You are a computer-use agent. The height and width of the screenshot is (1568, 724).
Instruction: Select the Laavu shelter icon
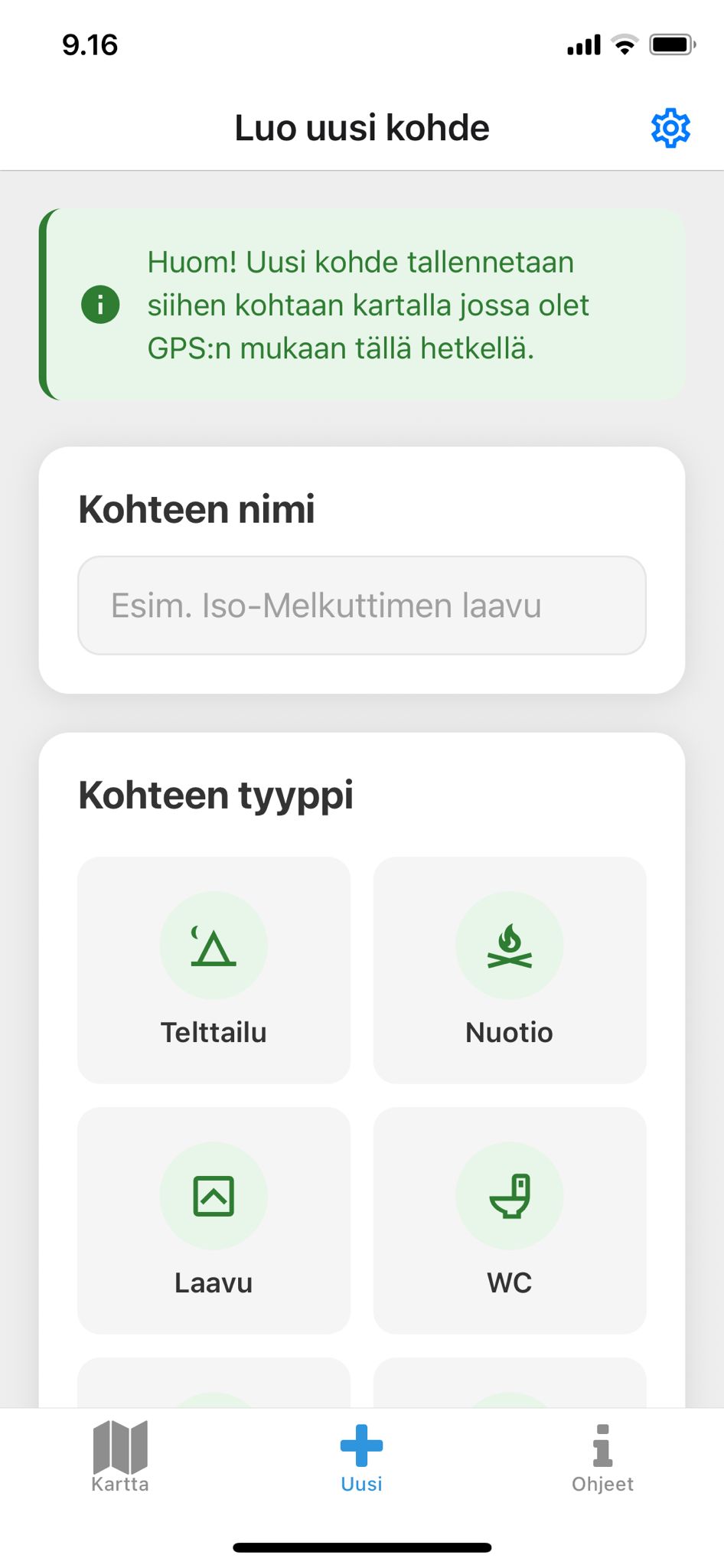point(214,1195)
